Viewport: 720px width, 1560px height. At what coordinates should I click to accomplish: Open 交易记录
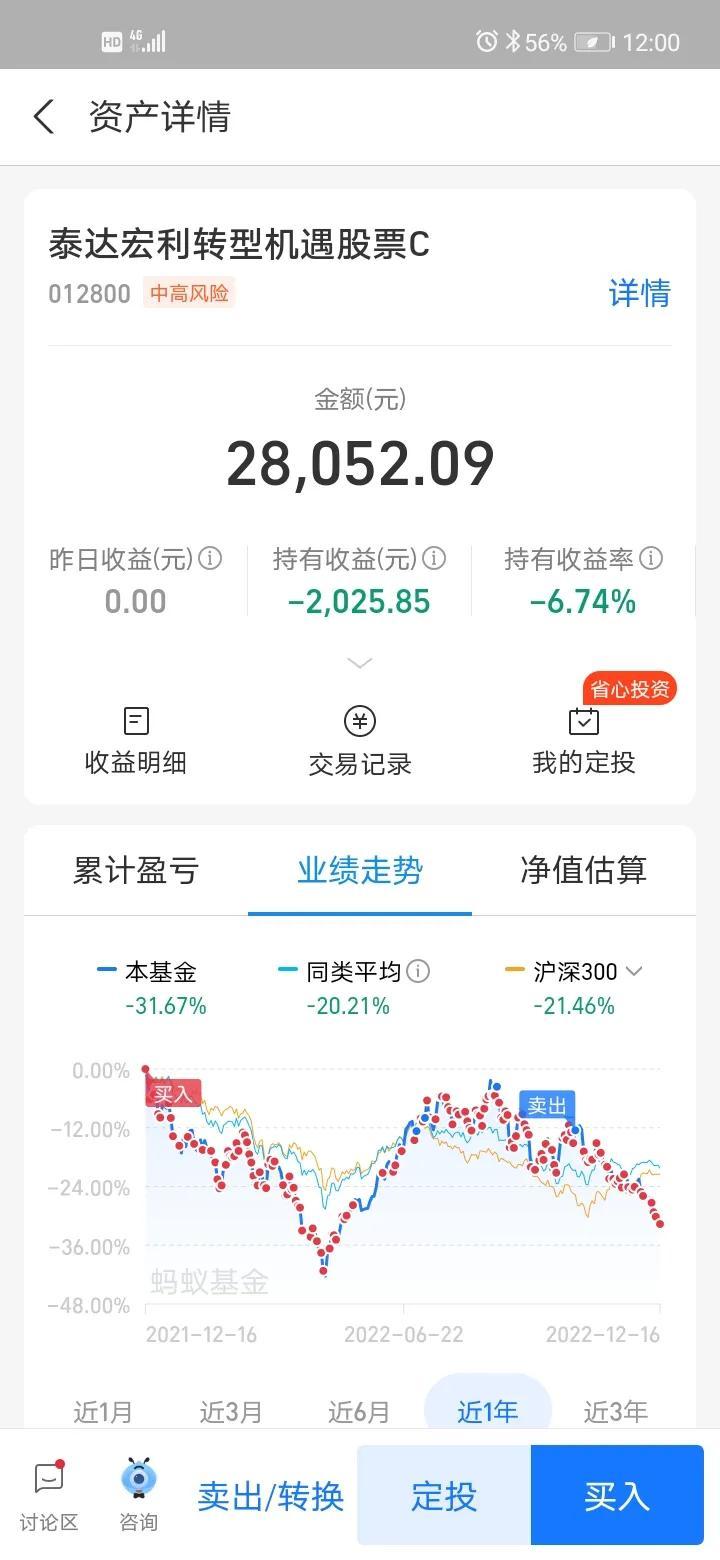click(360, 741)
